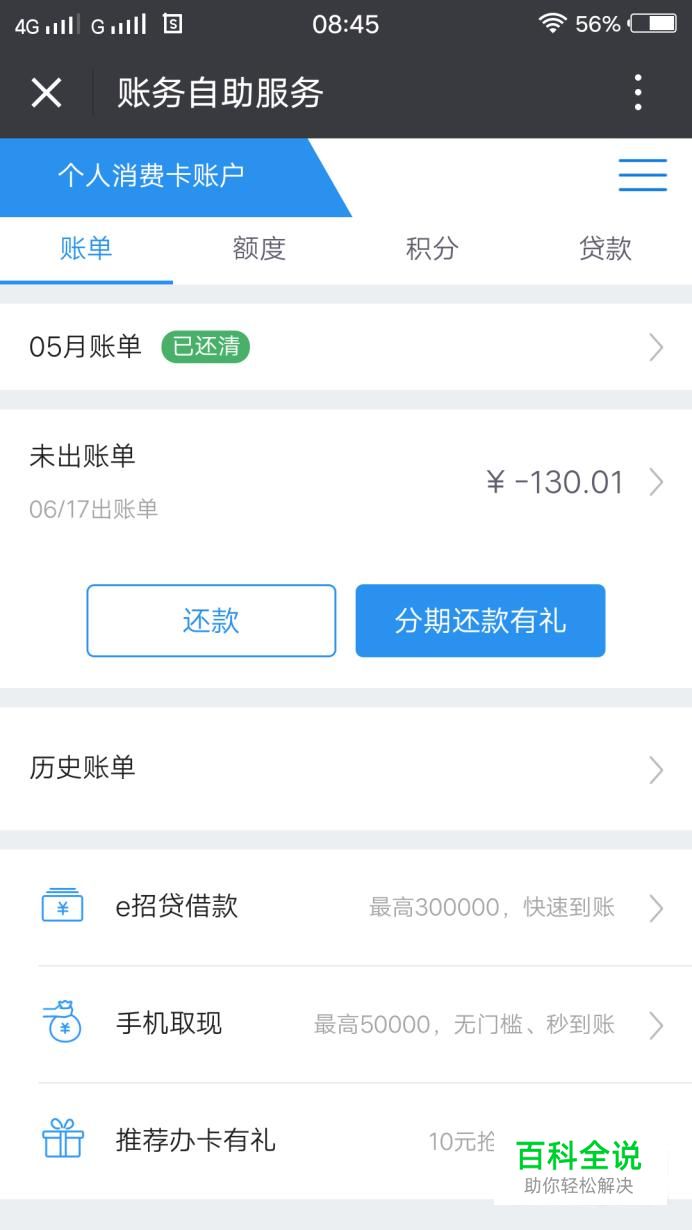Tap the 还款 button
This screenshot has width=692, height=1230.
pos(211,621)
